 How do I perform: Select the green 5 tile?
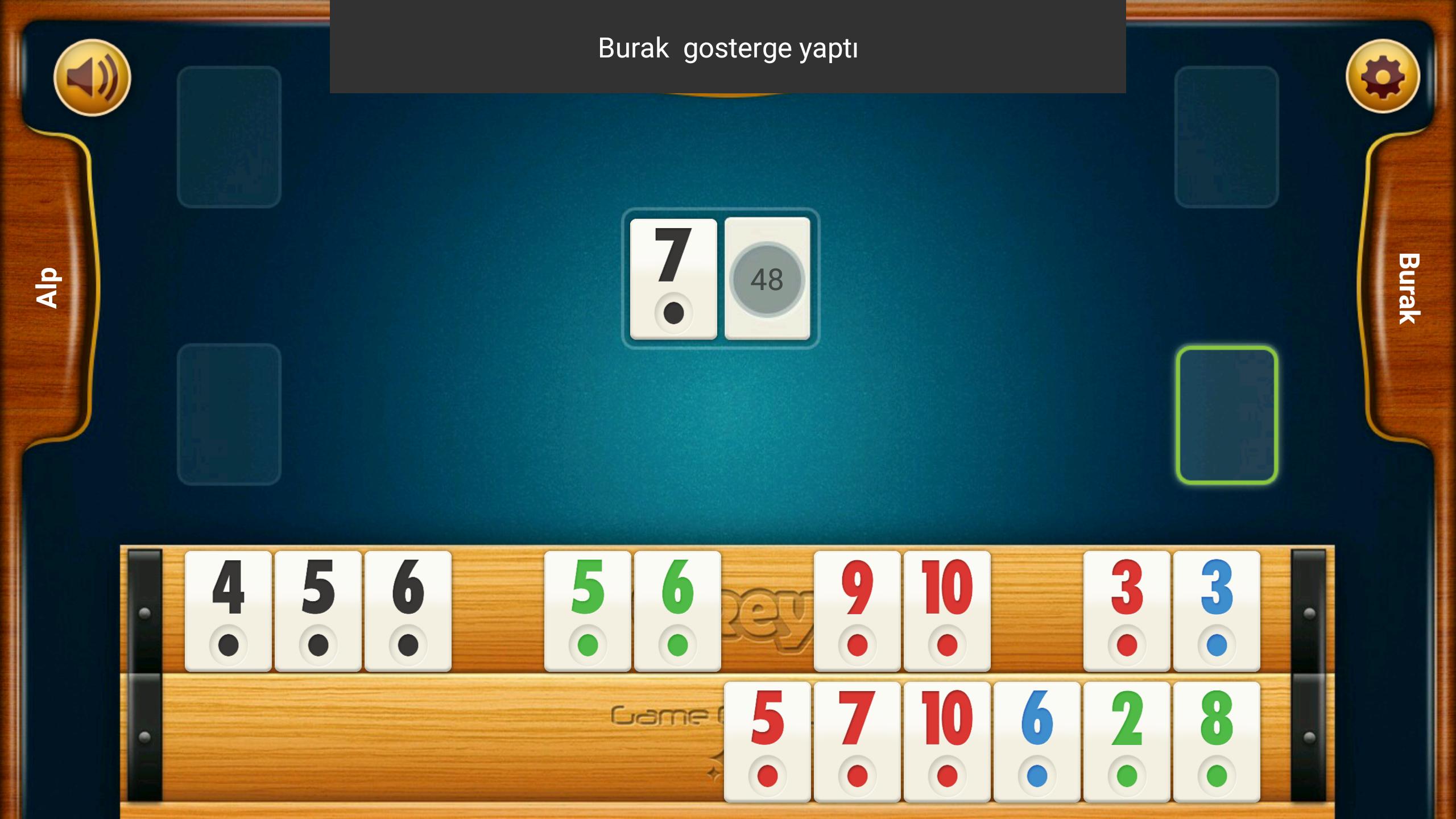tap(588, 611)
